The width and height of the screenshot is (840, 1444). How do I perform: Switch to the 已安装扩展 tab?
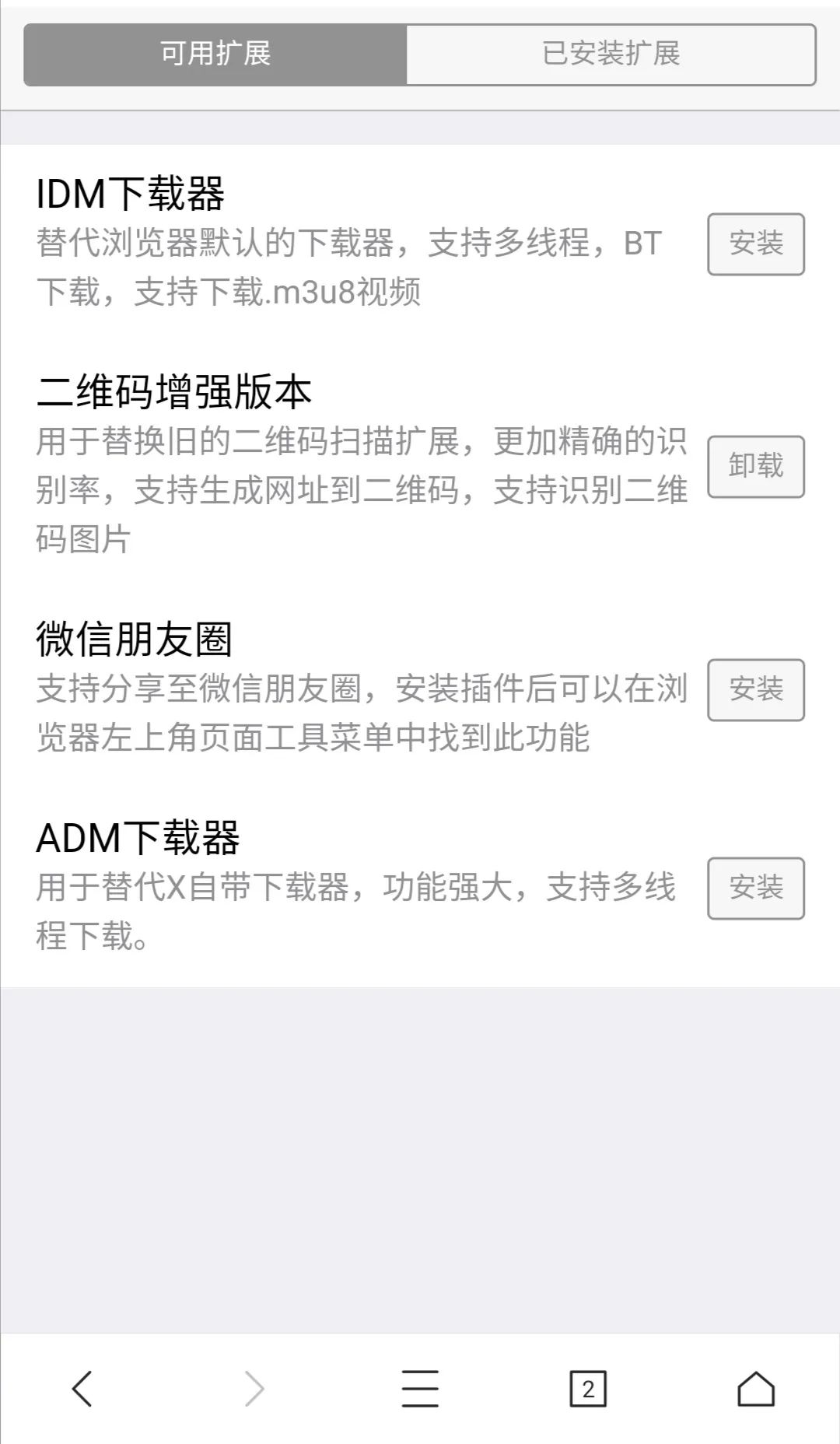[611, 54]
